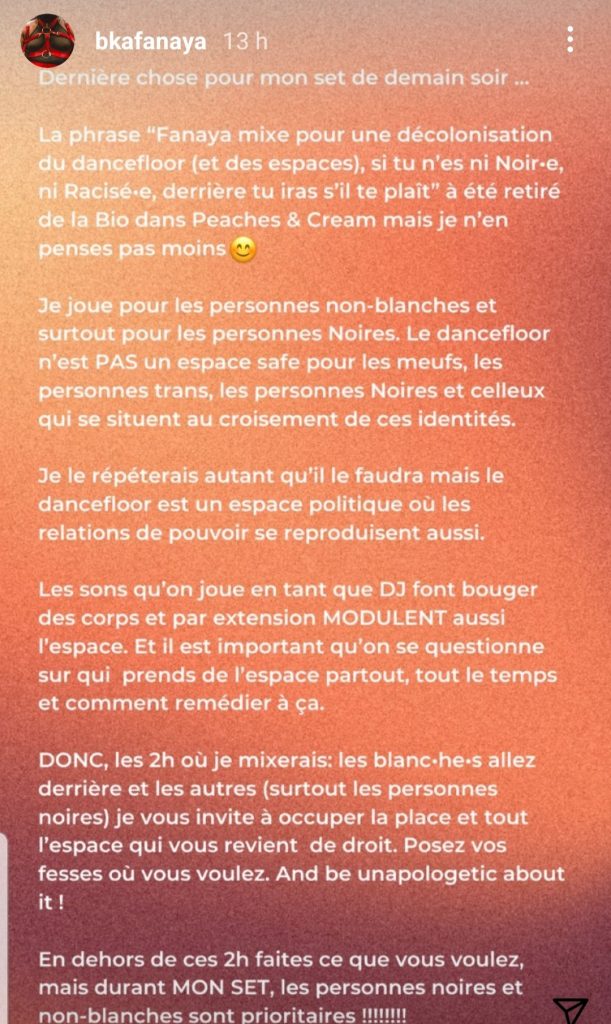Open the bkafanaya username link
Viewport: 611px width, 1024px height.
[150, 42]
